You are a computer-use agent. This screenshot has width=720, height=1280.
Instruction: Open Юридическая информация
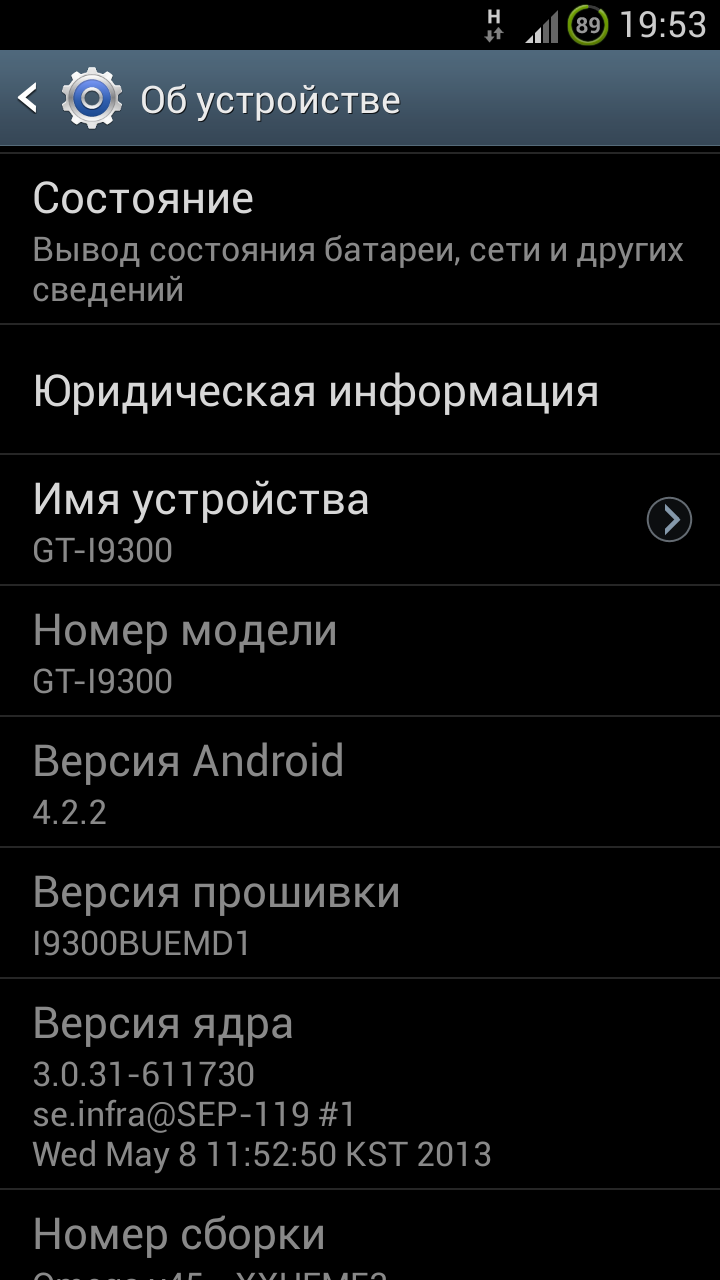click(x=360, y=390)
